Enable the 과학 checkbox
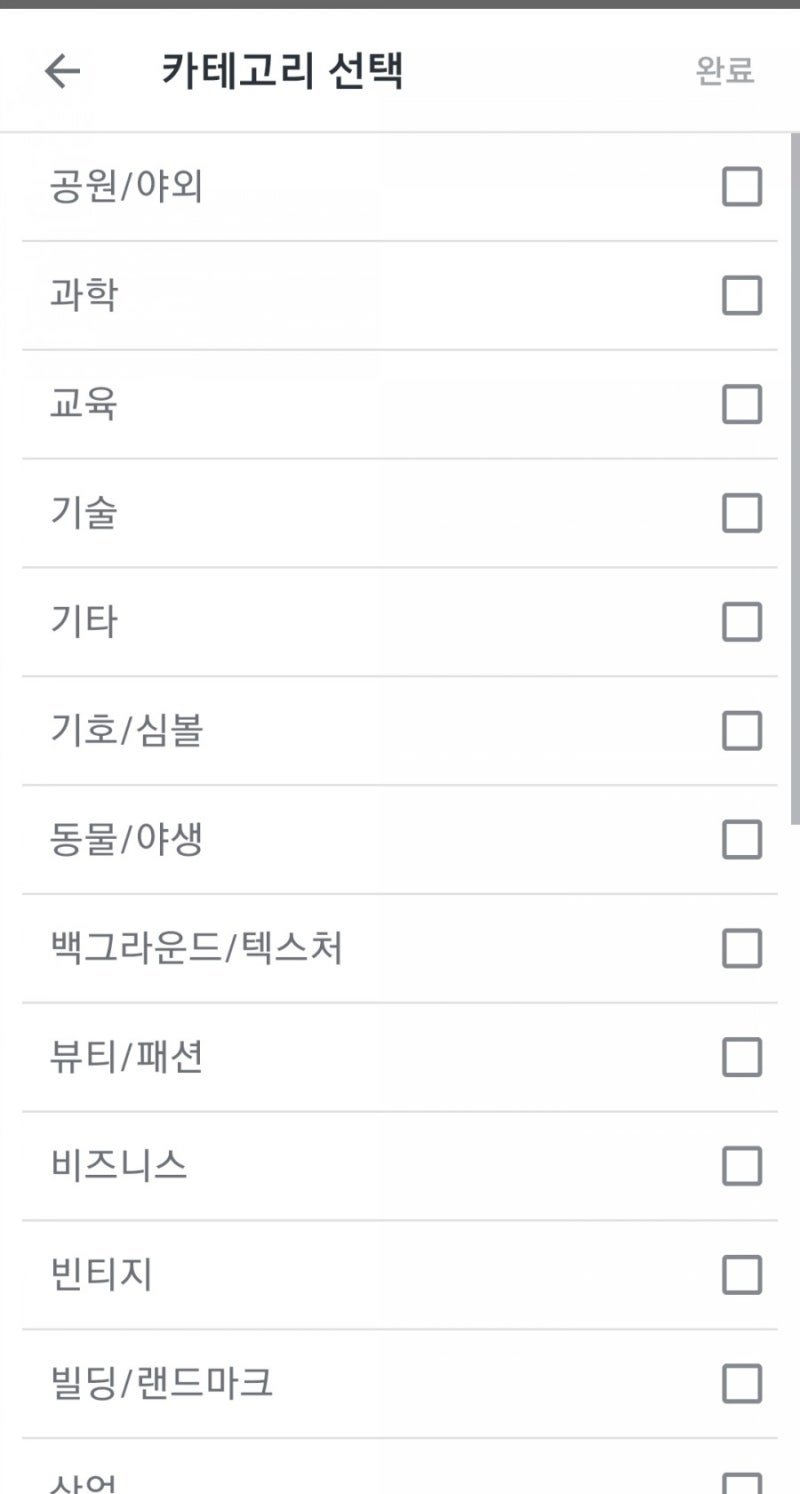 pyautogui.click(x=741, y=296)
